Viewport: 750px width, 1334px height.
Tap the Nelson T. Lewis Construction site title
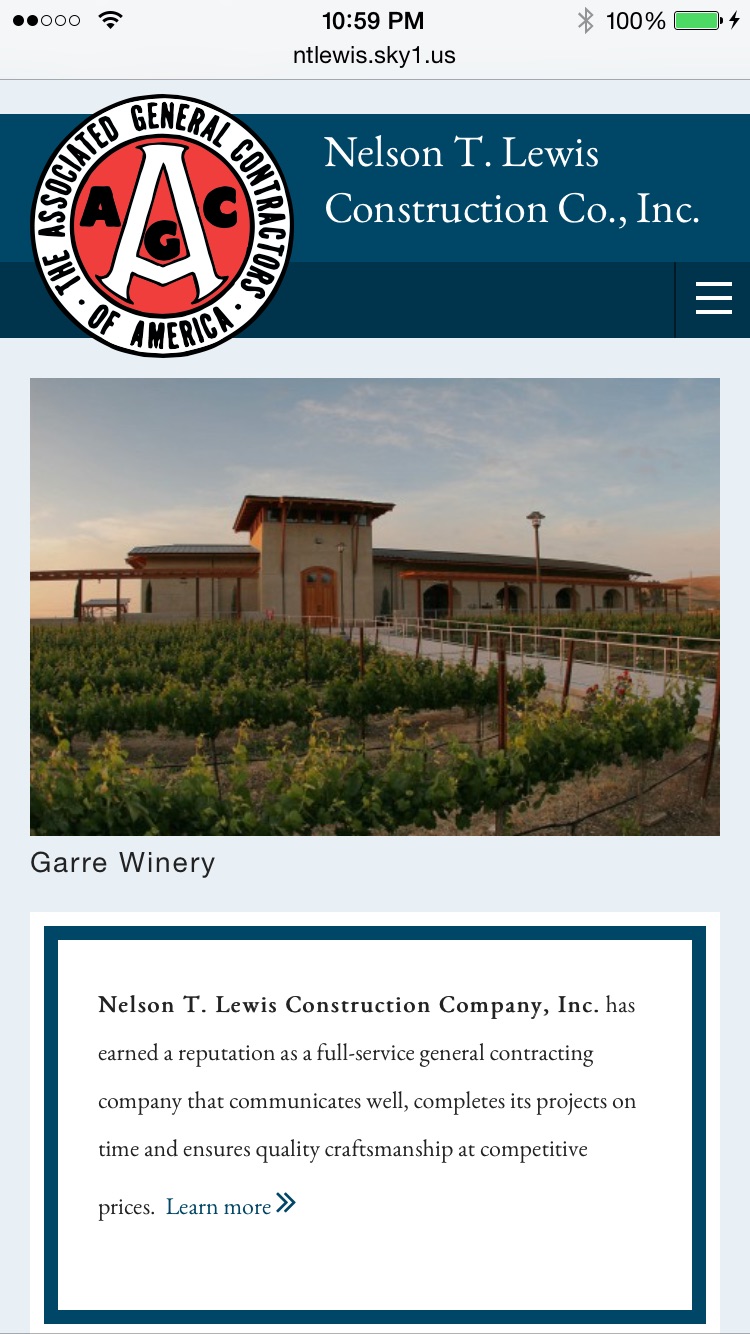point(511,181)
